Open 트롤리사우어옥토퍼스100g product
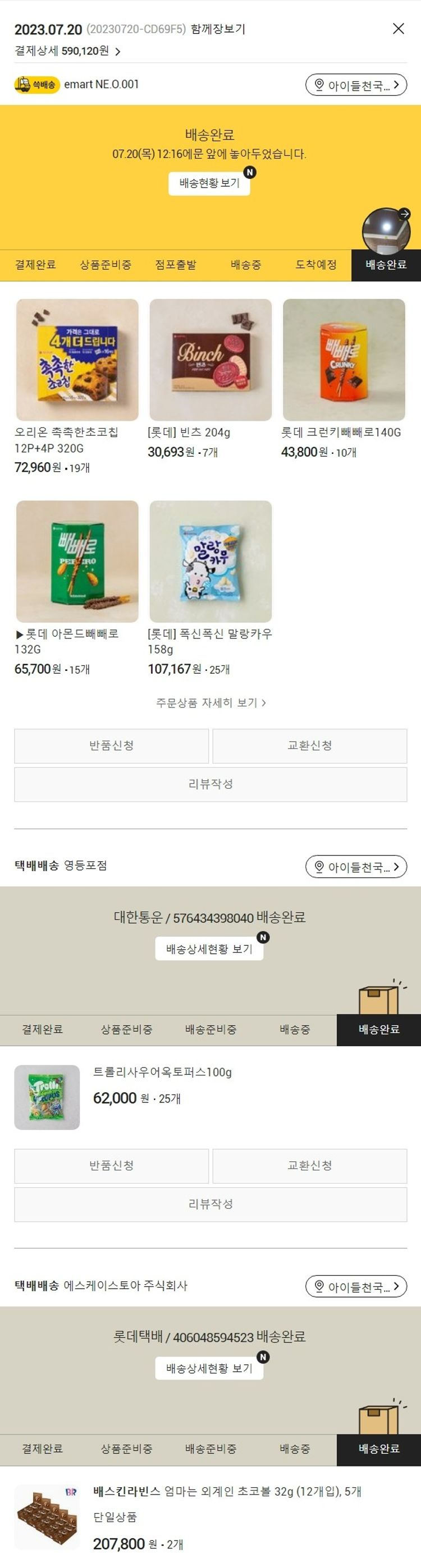This screenshot has height=1568, width=421. coord(47,1097)
